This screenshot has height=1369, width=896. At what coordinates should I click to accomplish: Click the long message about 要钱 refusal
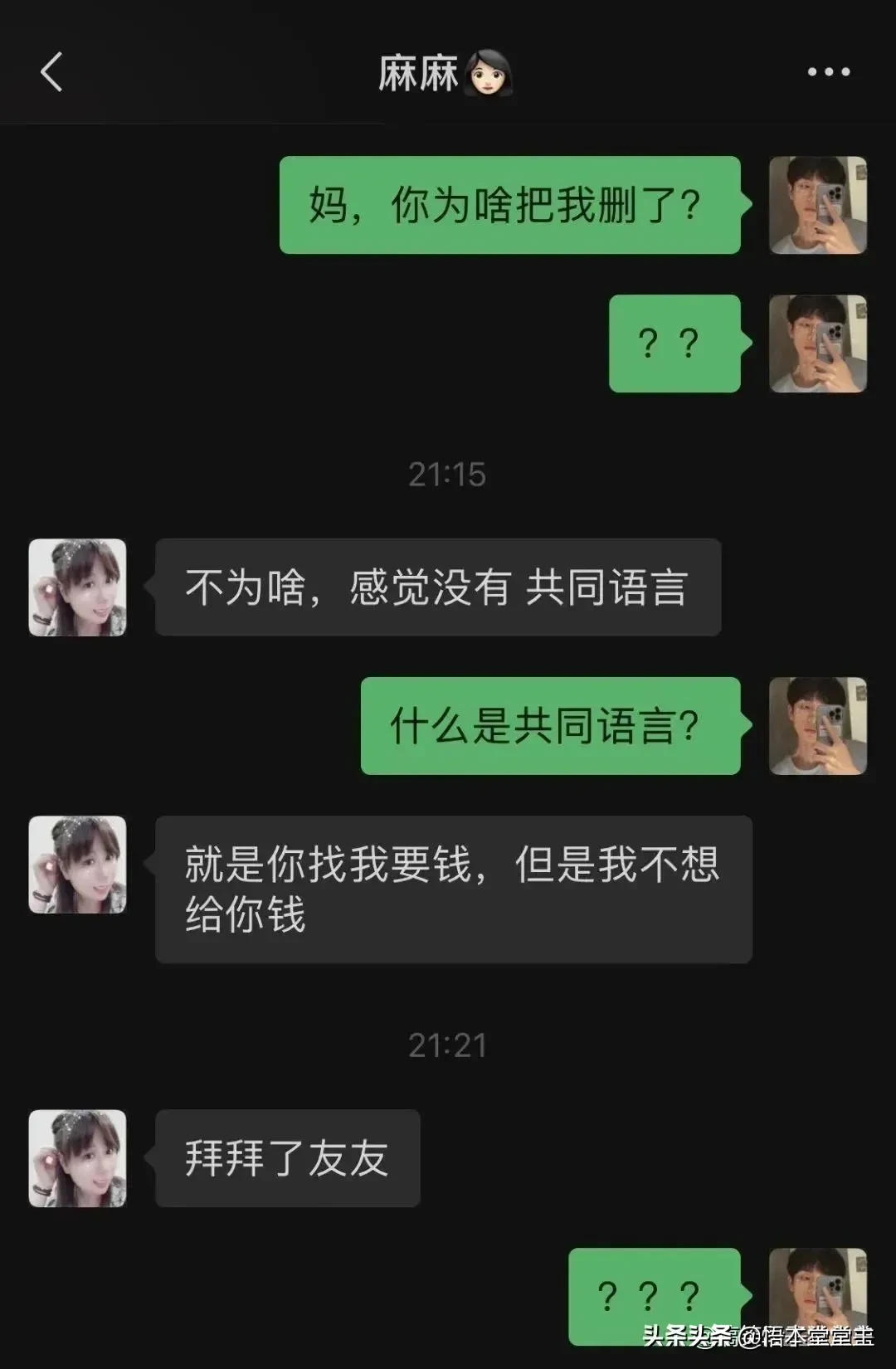(452, 888)
